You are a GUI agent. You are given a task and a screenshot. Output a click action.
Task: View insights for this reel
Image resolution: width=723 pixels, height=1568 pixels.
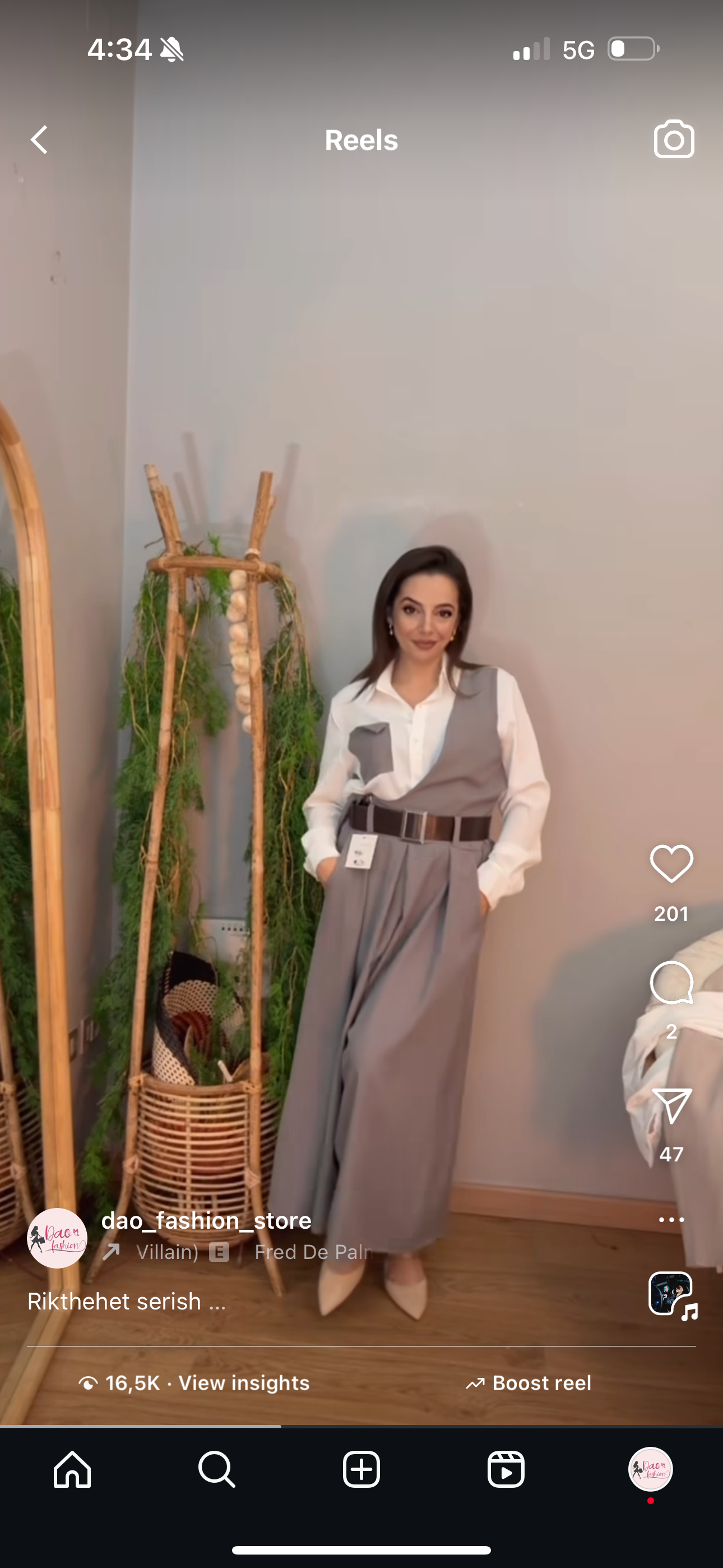click(x=194, y=1383)
